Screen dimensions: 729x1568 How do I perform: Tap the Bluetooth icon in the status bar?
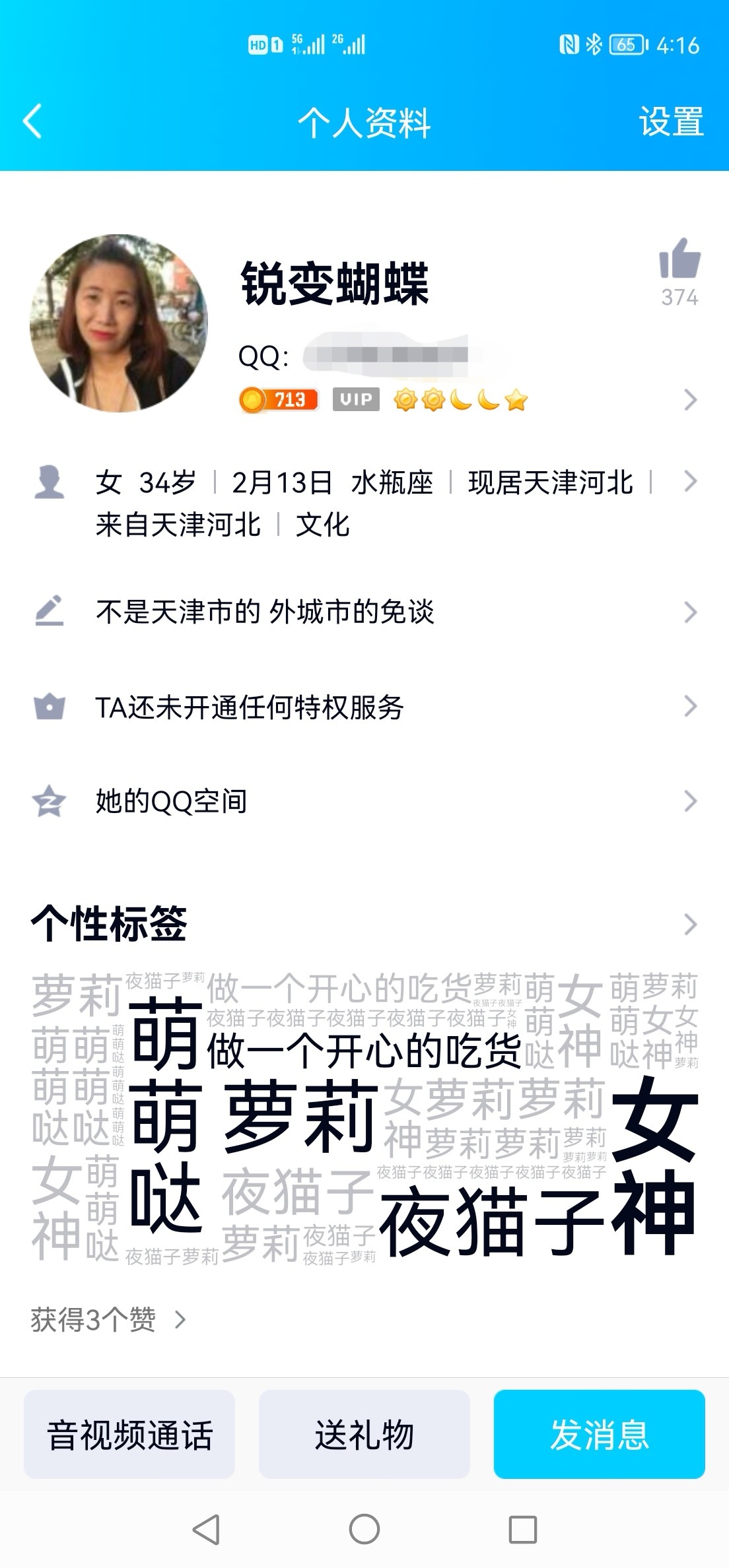coord(593,45)
